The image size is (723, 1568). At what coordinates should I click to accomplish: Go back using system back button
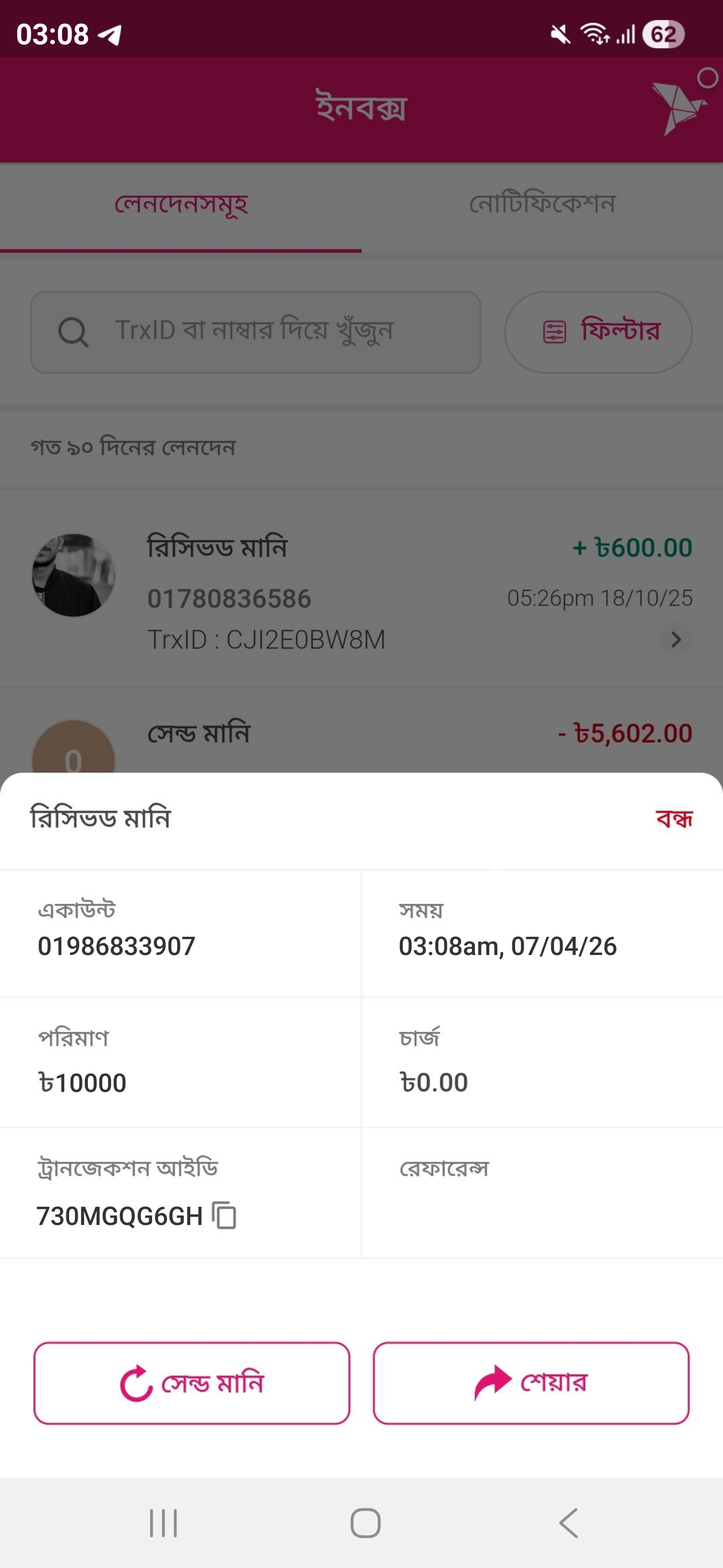[568, 1523]
